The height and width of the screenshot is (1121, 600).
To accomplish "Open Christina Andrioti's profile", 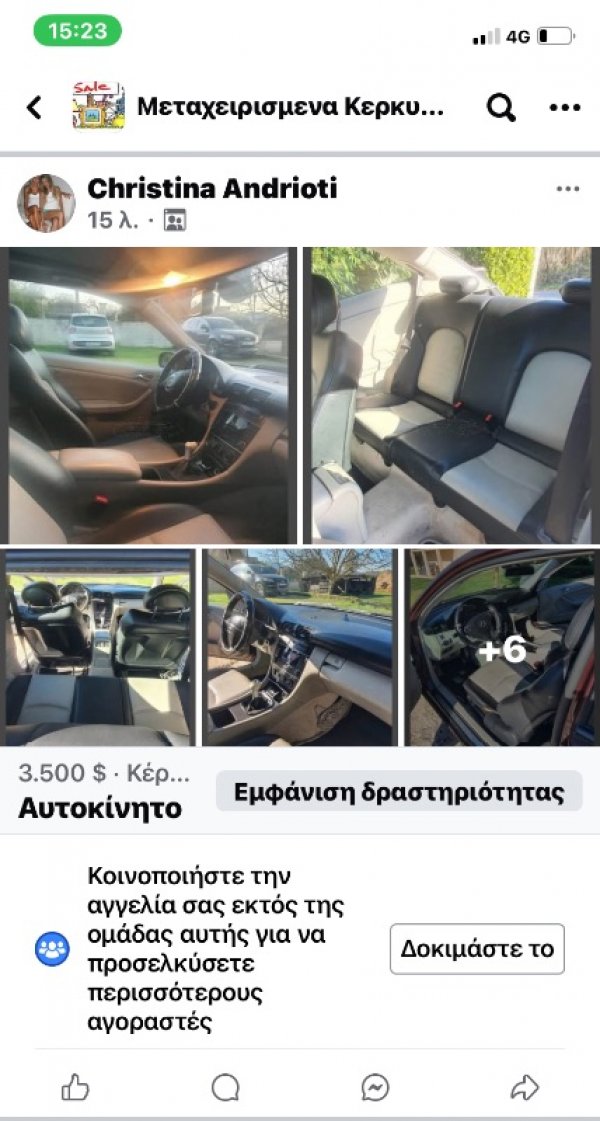I will coord(212,189).
